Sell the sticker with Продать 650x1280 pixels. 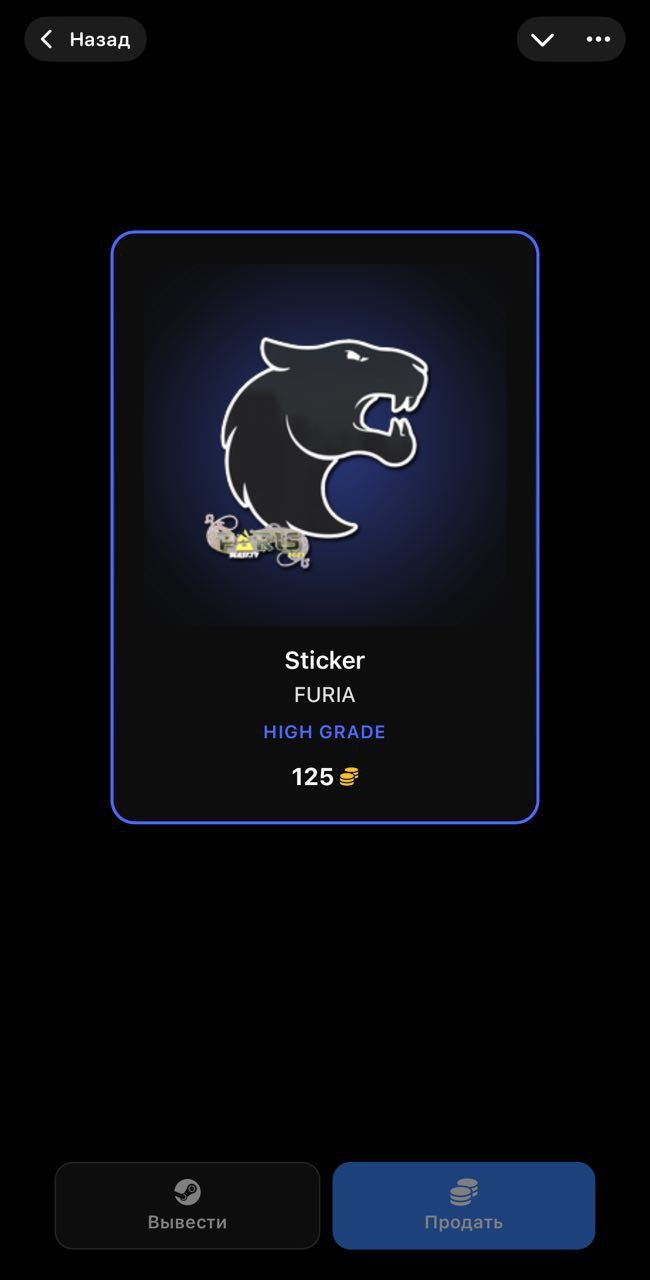[463, 1205]
